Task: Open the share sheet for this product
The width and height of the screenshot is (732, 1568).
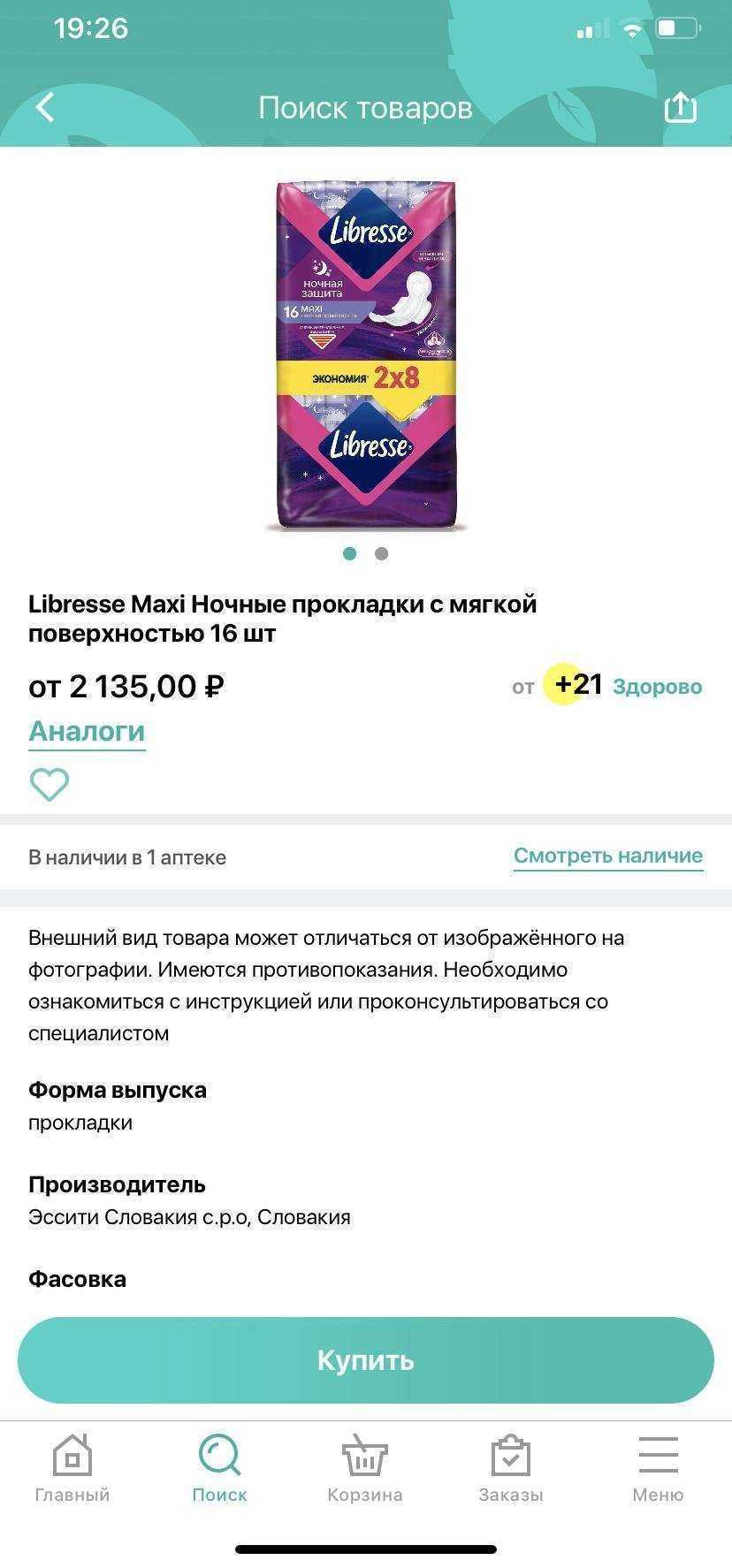Action: point(679,106)
